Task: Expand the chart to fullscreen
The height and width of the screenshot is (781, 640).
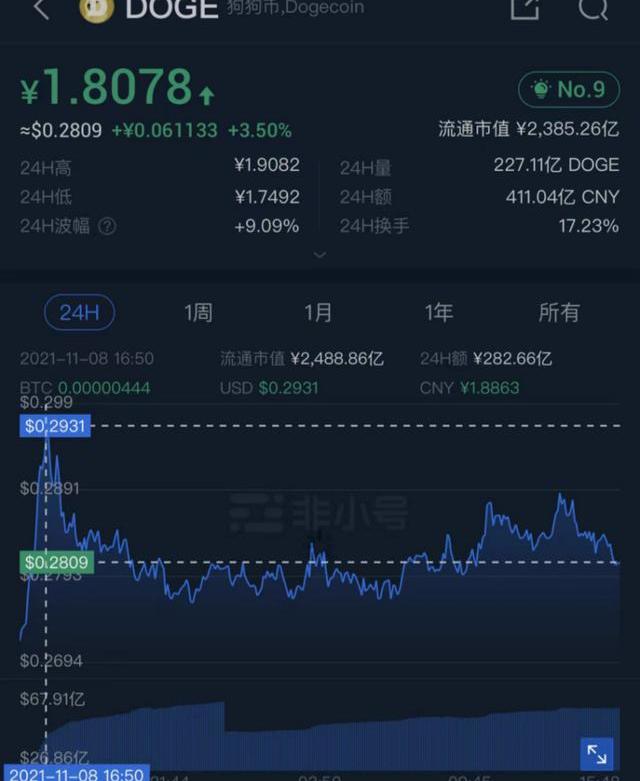Action: coord(596,754)
